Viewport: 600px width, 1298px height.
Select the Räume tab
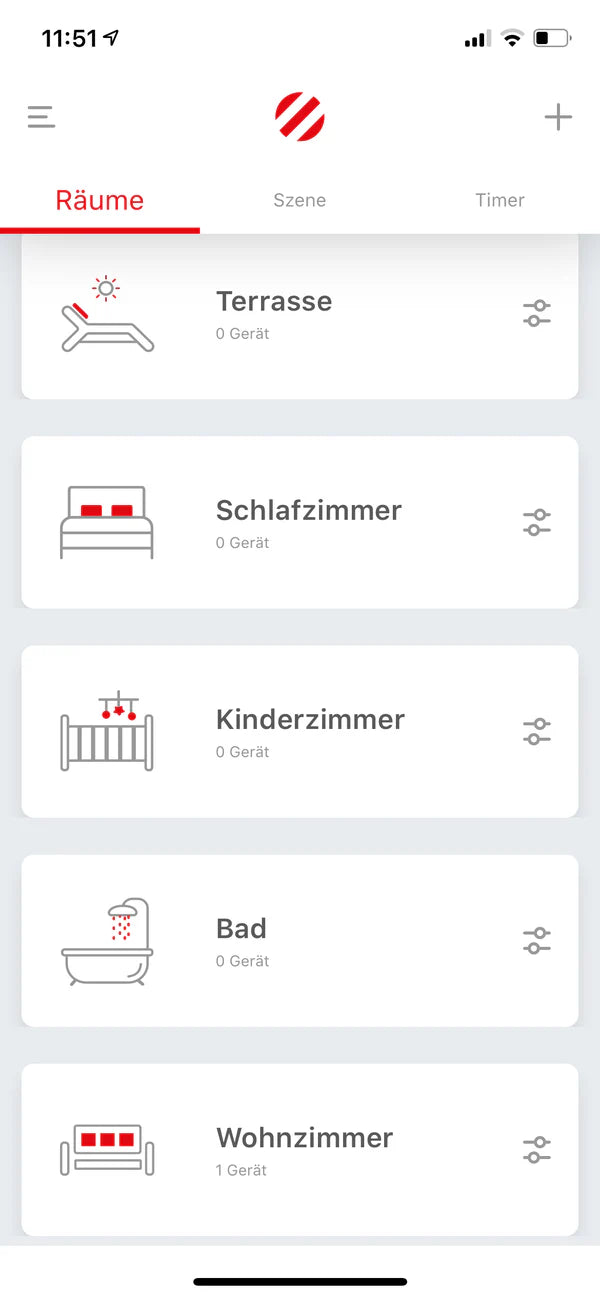click(100, 200)
